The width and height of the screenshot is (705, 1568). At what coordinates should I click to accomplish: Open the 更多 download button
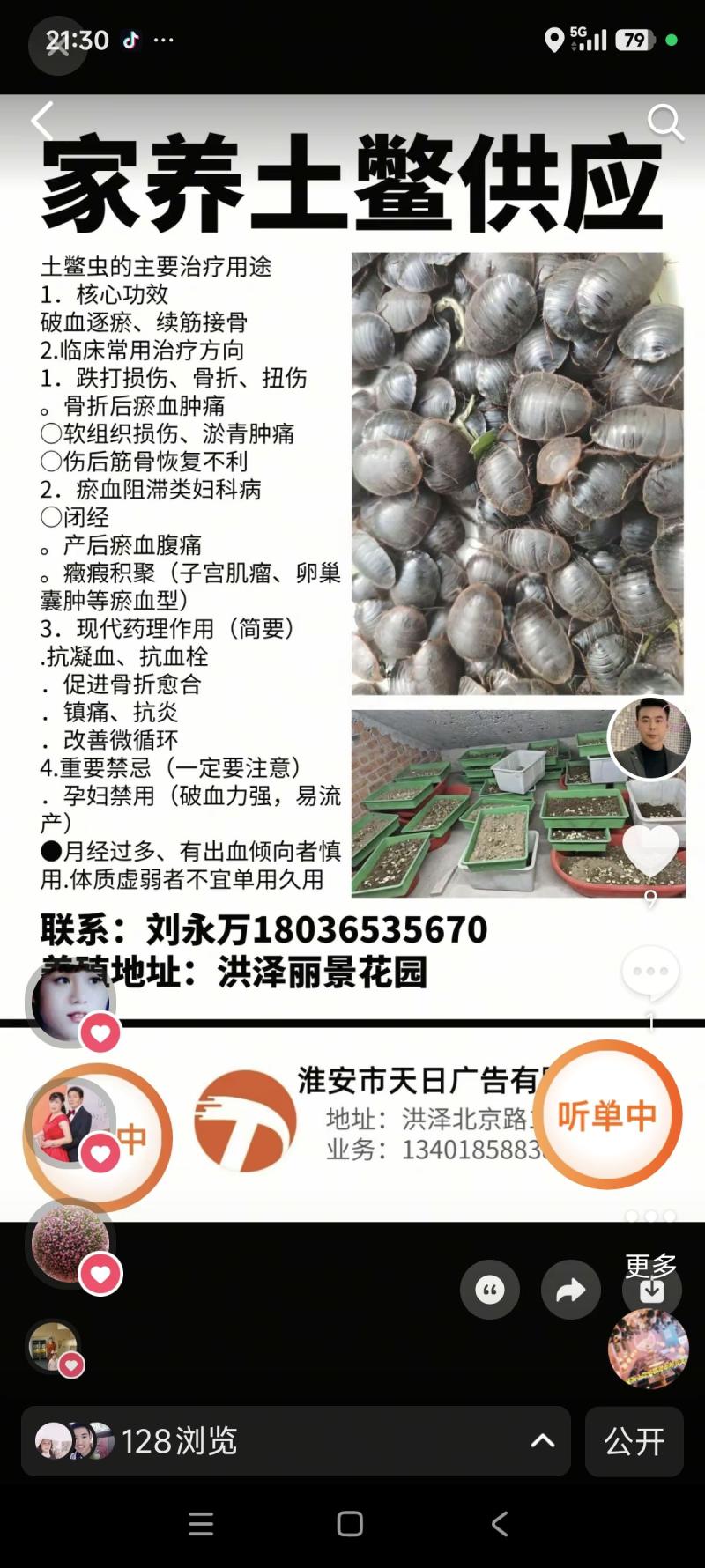pos(651,1289)
